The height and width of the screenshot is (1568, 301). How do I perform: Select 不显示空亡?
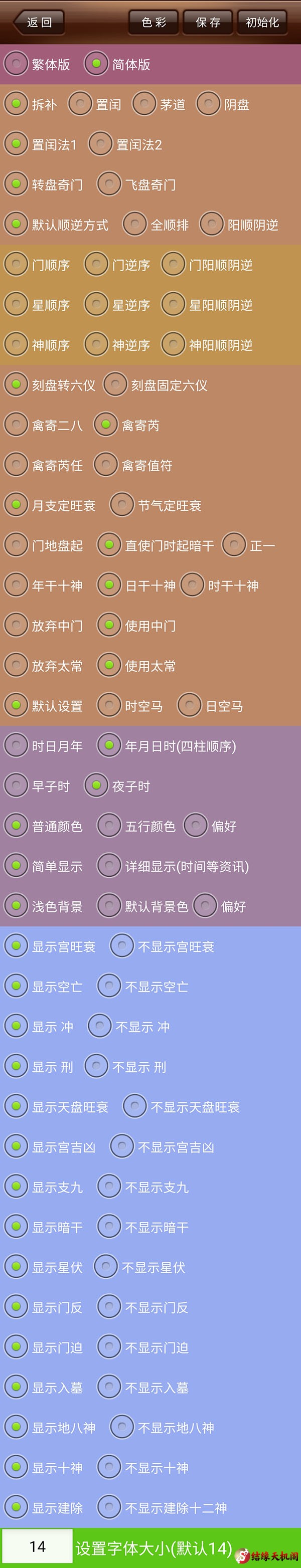point(109,986)
